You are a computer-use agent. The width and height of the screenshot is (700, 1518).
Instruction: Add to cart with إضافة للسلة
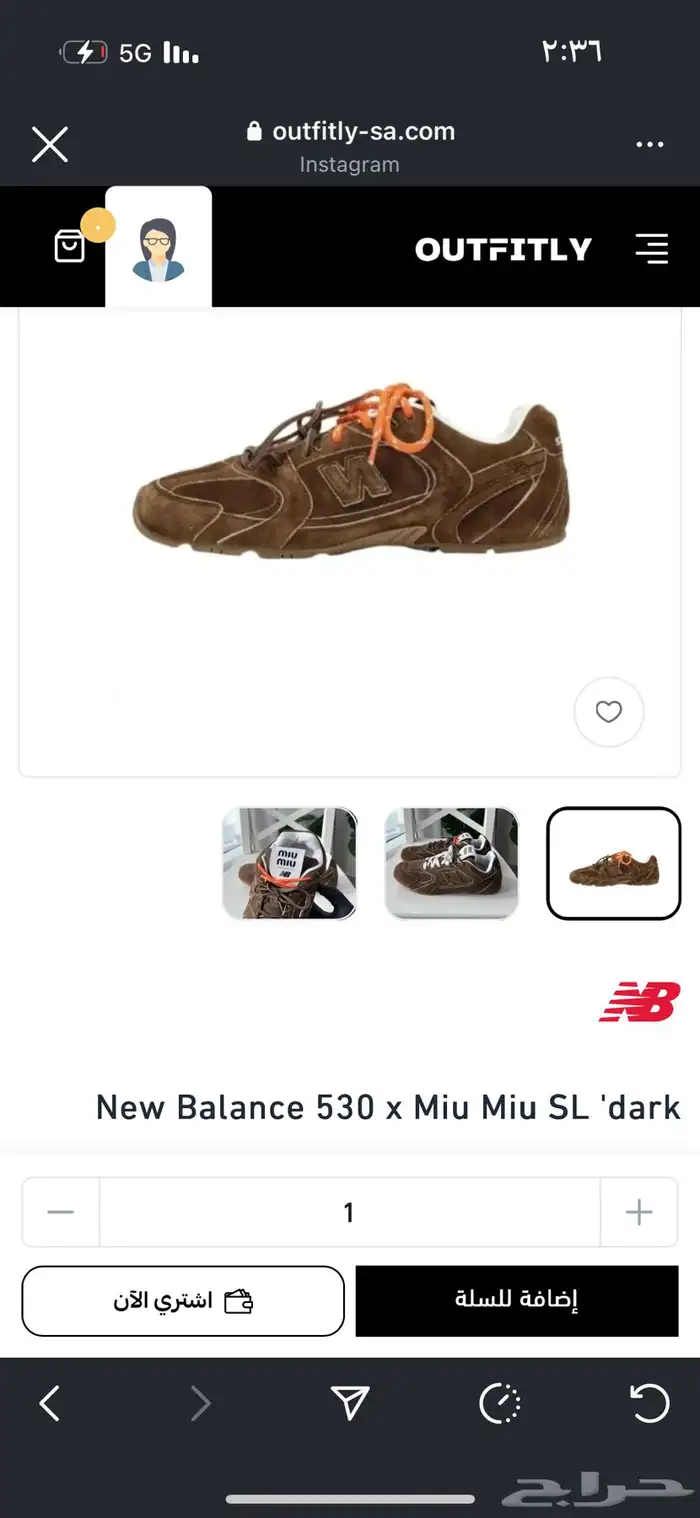516,1301
